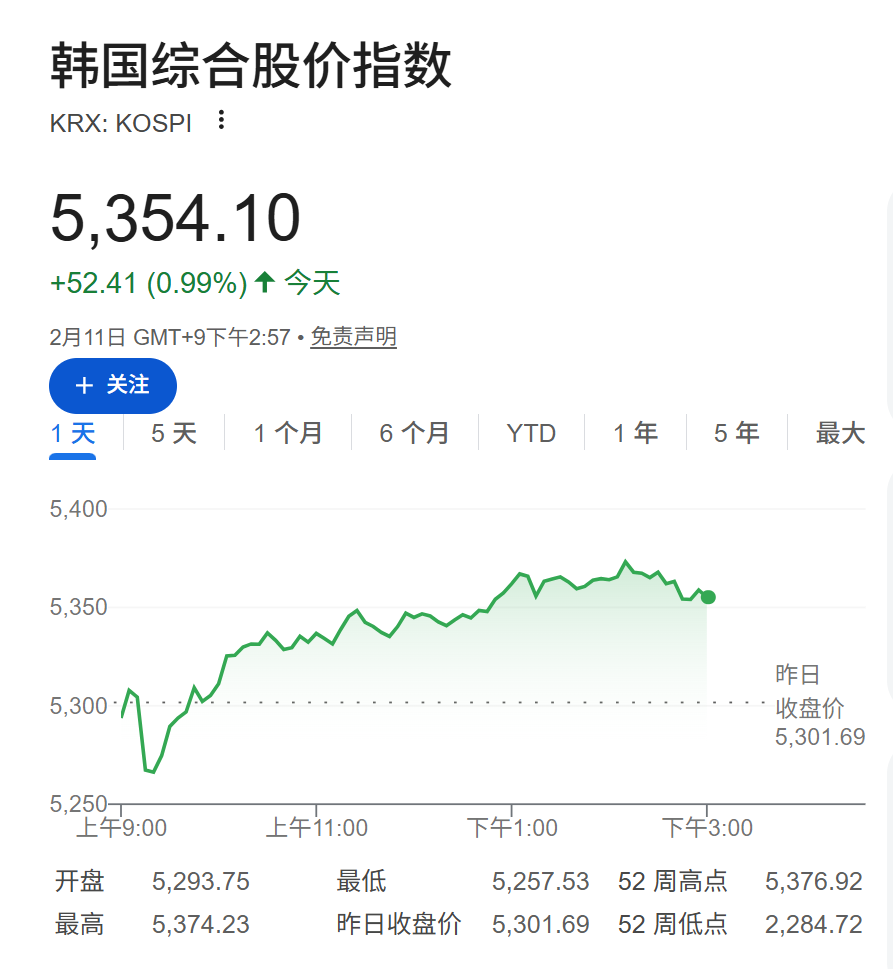Viewport: 893px width, 969px height.
Task: Select the 1 个月 time range
Action: pos(288,432)
